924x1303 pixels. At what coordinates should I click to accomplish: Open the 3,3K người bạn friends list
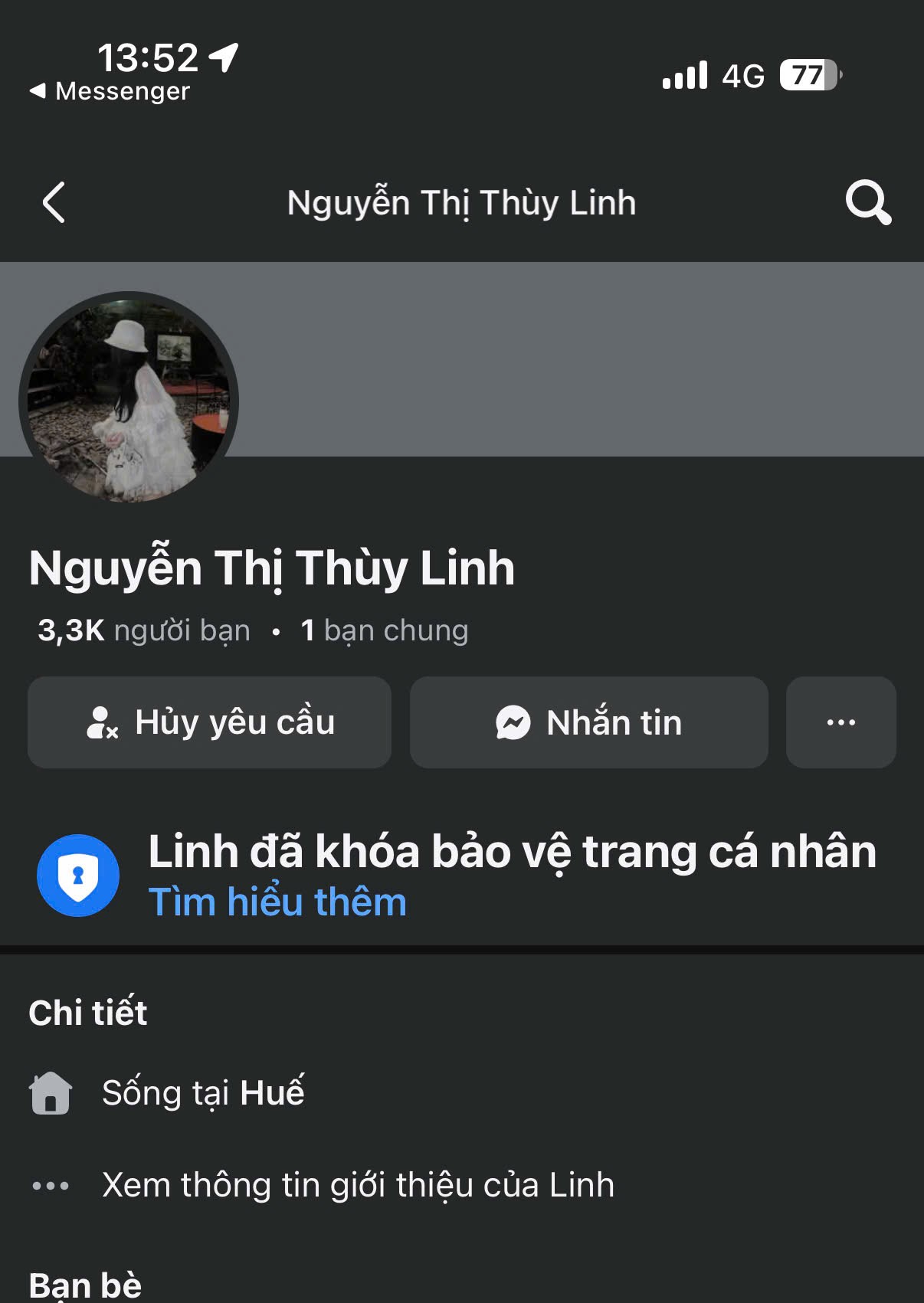(x=144, y=630)
